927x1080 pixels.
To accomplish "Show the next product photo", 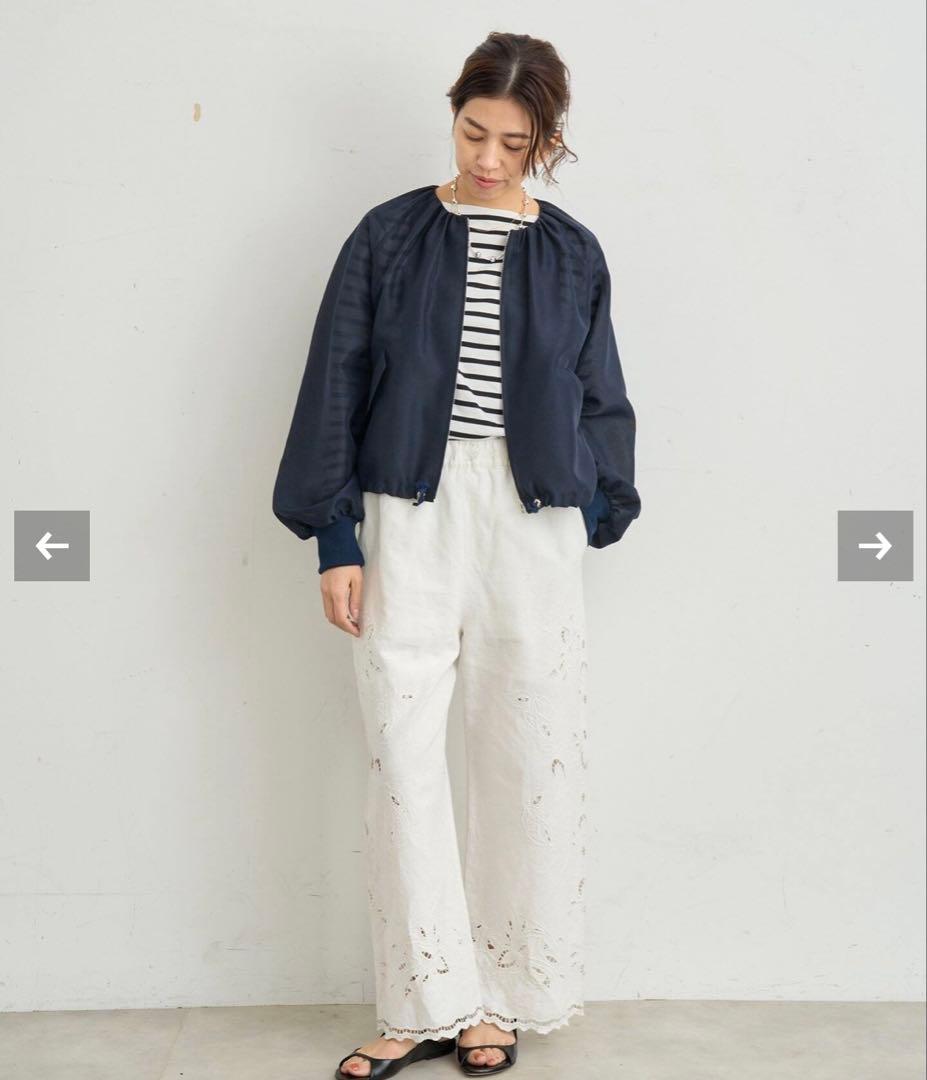I will coord(875,546).
